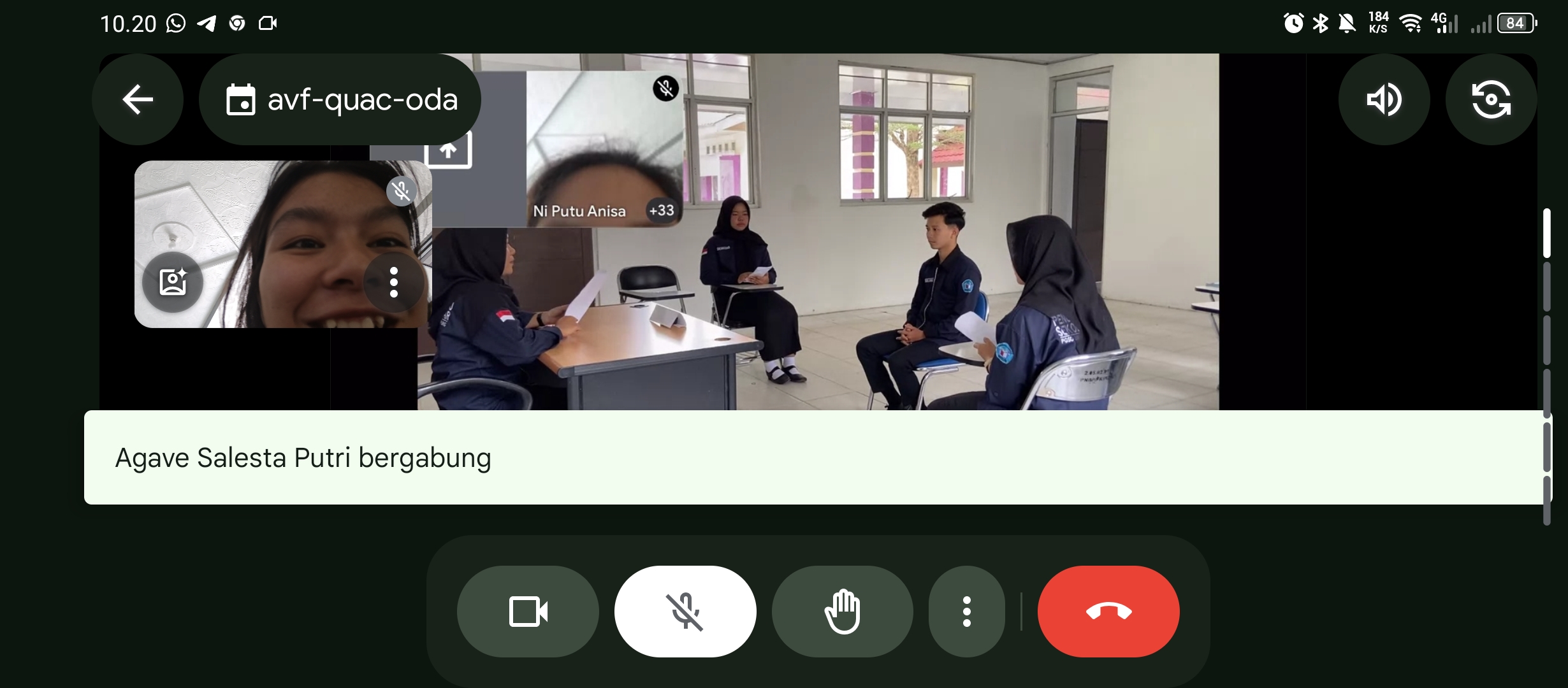Image resolution: width=1568 pixels, height=688 pixels.
Task: Raise your hand in the meeting
Action: [842, 612]
